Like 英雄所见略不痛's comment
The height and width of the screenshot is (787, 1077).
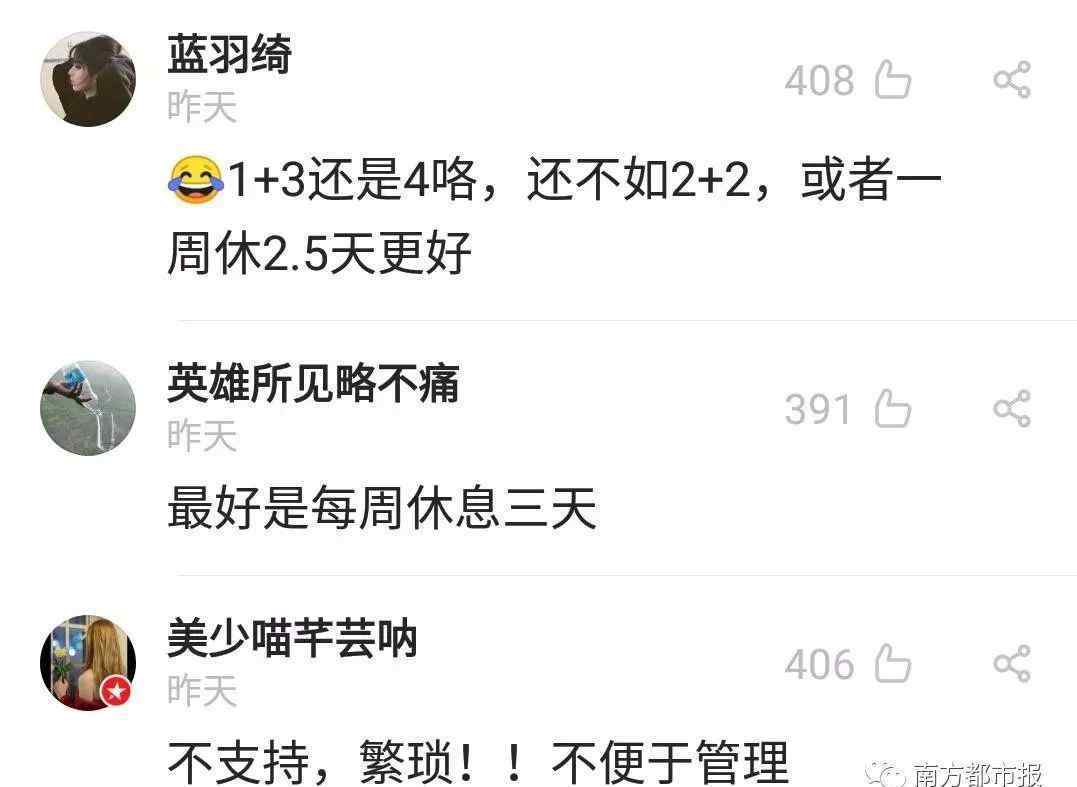(893, 409)
